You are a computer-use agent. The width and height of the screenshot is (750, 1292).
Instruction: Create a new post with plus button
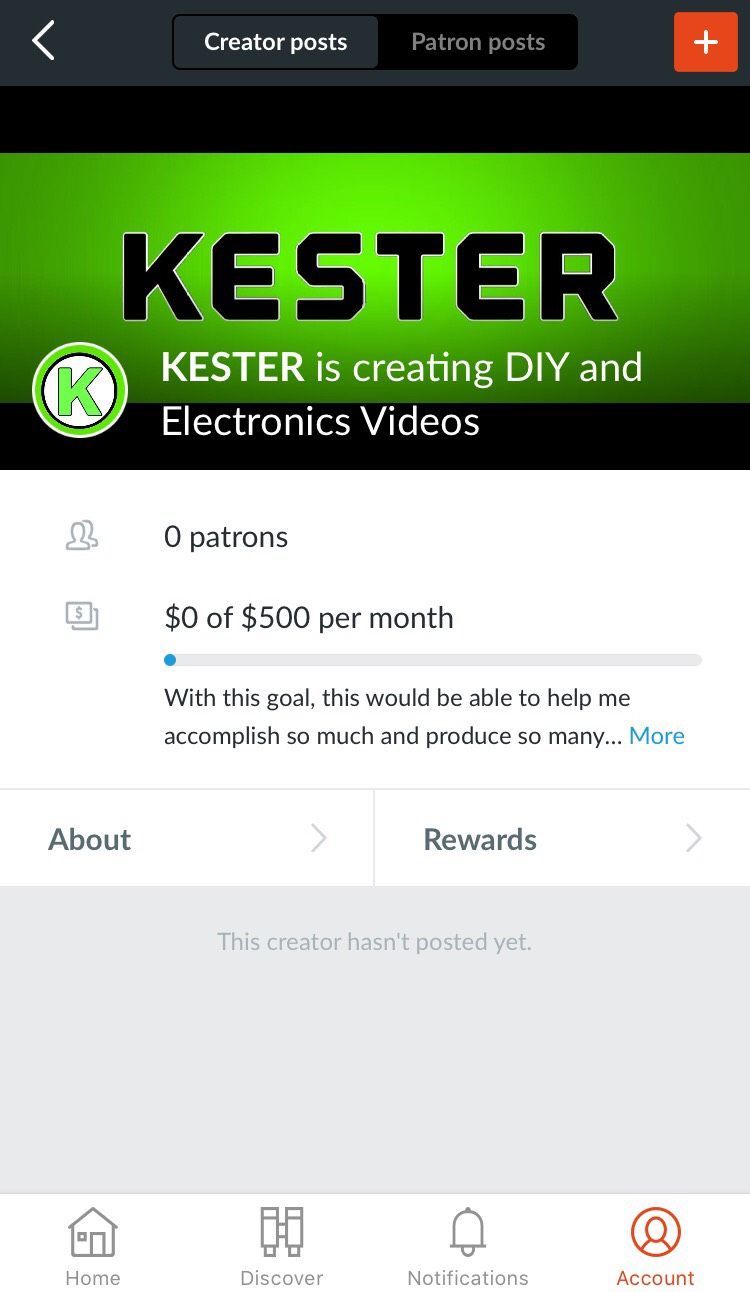[x=705, y=42]
